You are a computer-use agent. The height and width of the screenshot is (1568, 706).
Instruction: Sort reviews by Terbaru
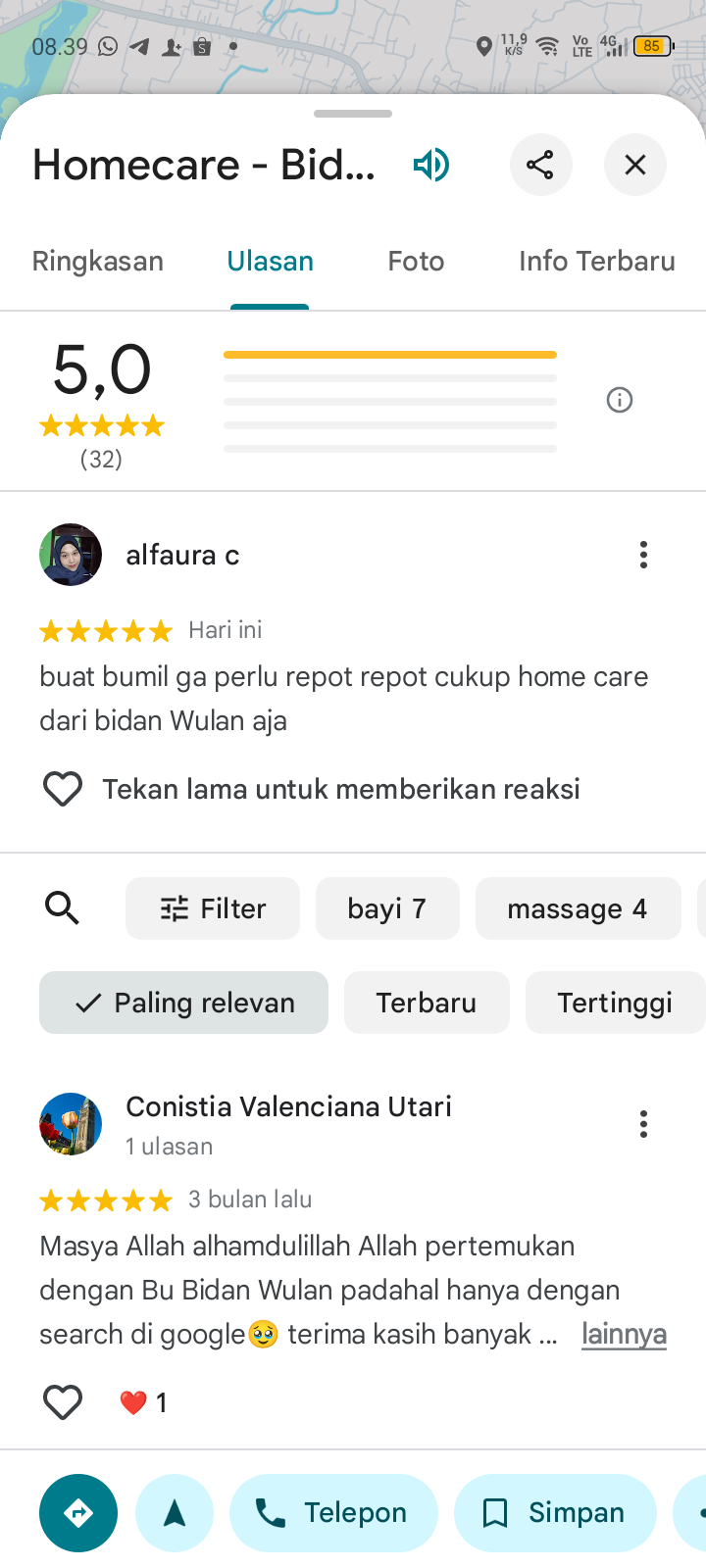click(427, 1003)
